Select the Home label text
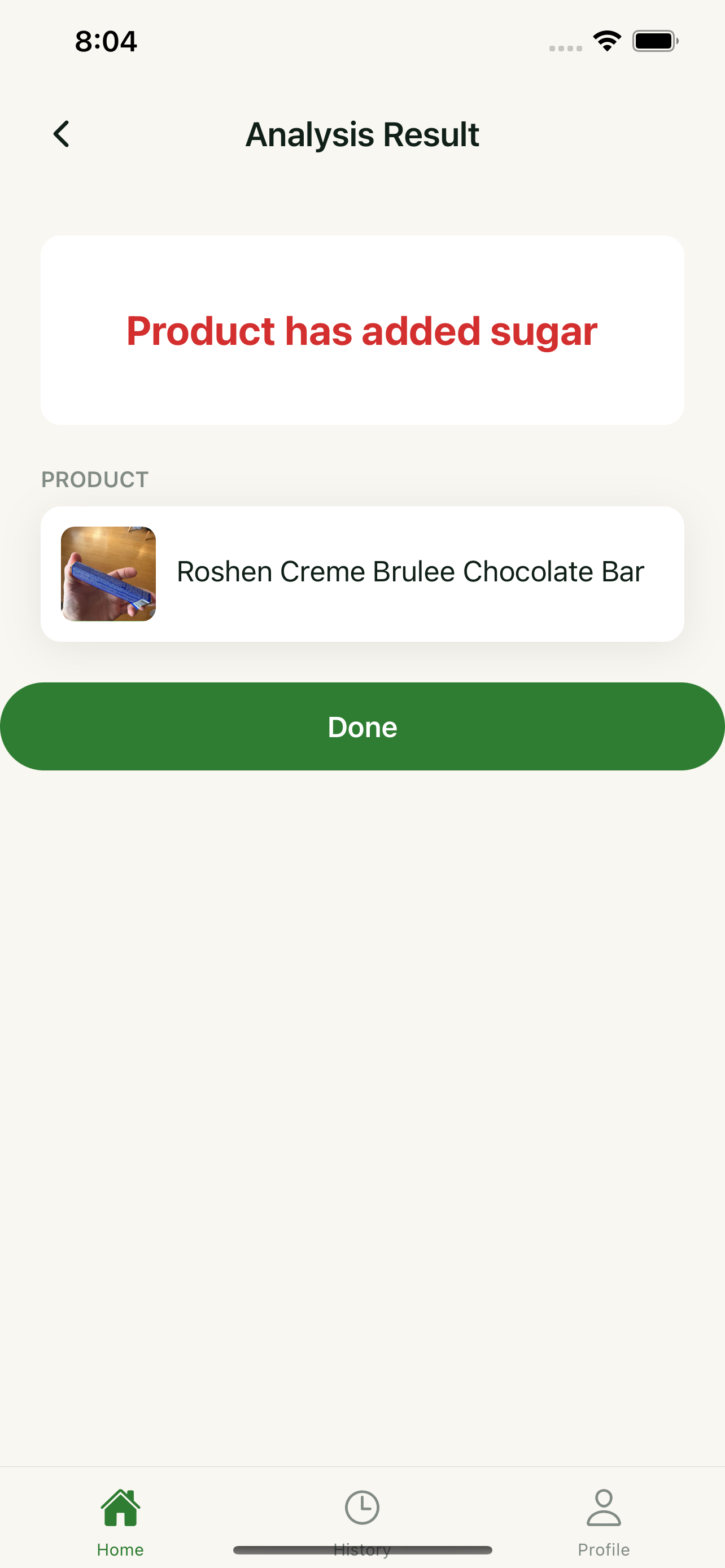This screenshot has width=725, height=1568. pos(120,1550)
